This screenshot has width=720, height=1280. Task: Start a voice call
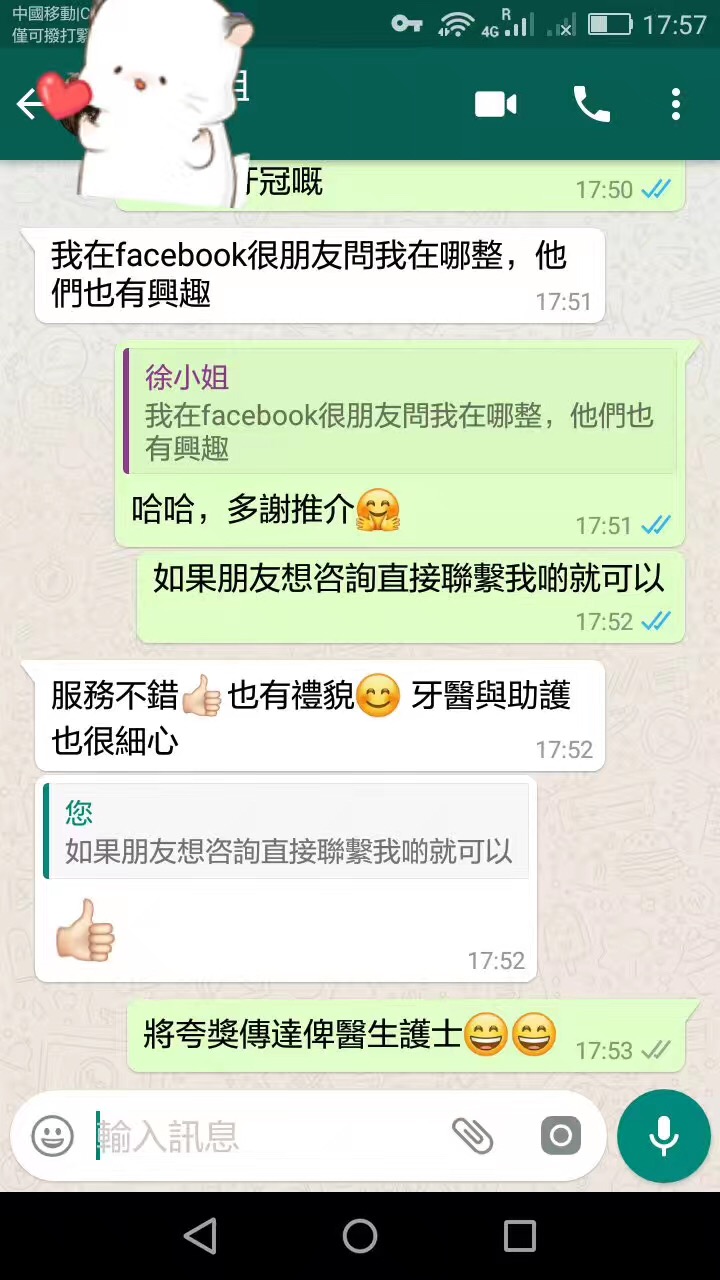(x=591, y=104)
